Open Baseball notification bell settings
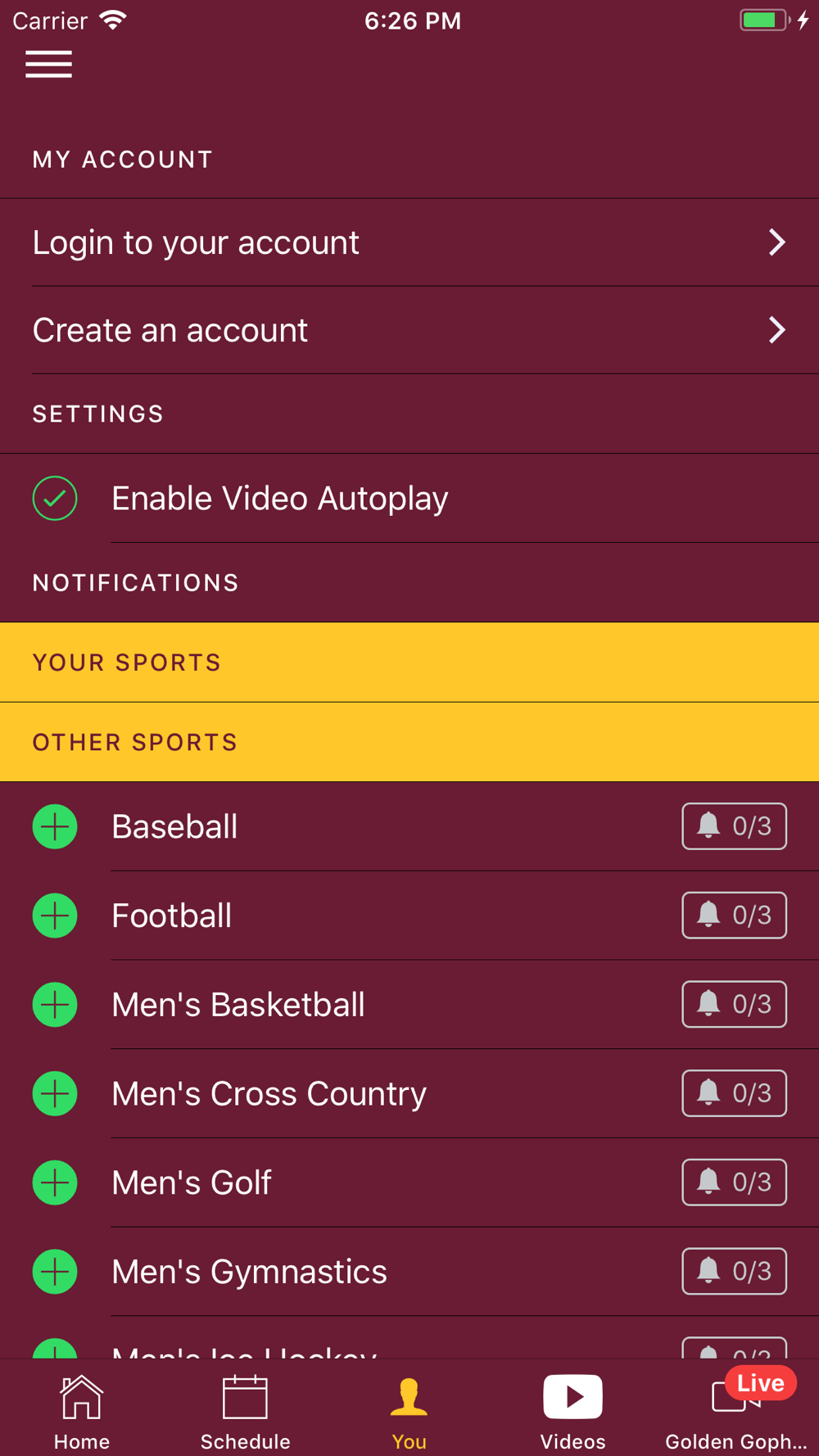The width and height of the screenshot is (819, 1456). (734, 826)
